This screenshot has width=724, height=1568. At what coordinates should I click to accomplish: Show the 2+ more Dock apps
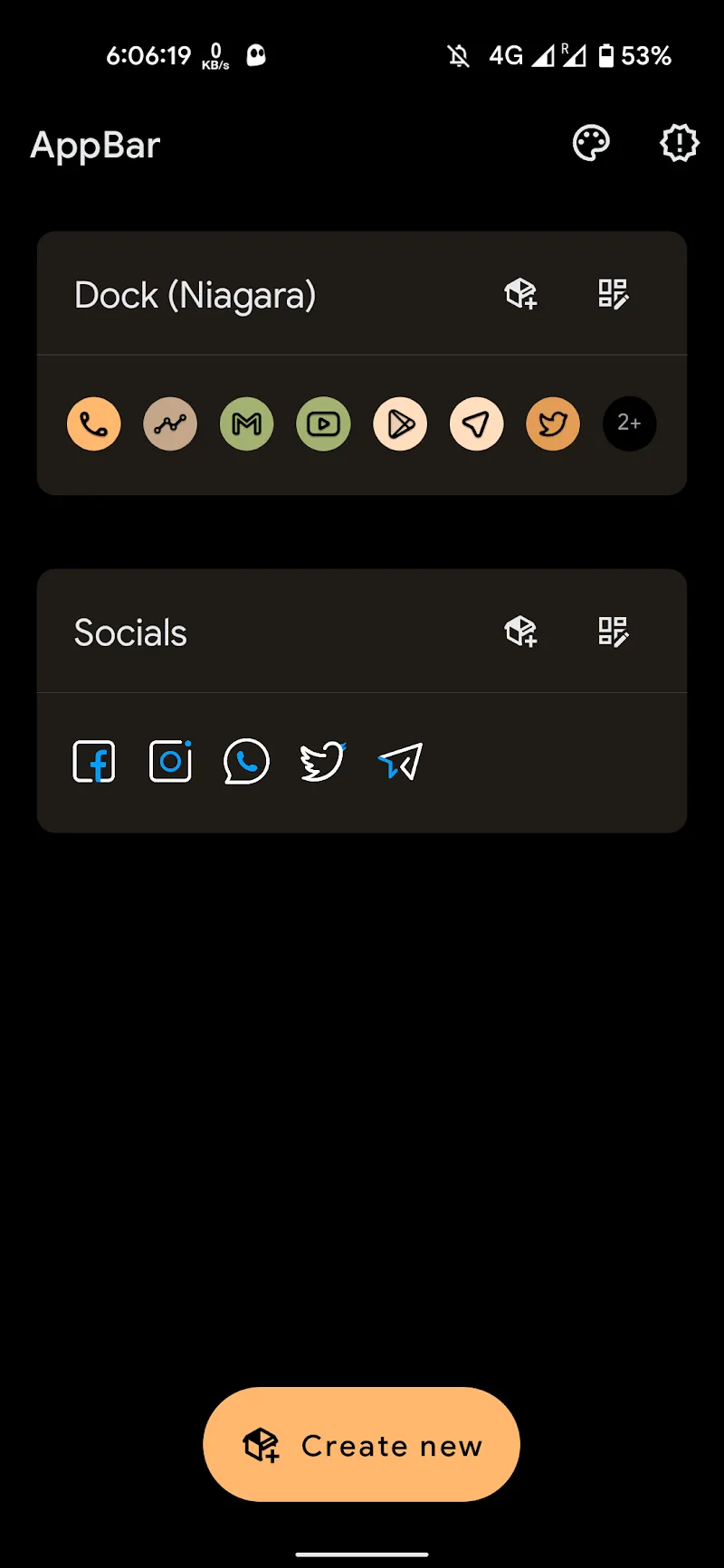[629, 423]
